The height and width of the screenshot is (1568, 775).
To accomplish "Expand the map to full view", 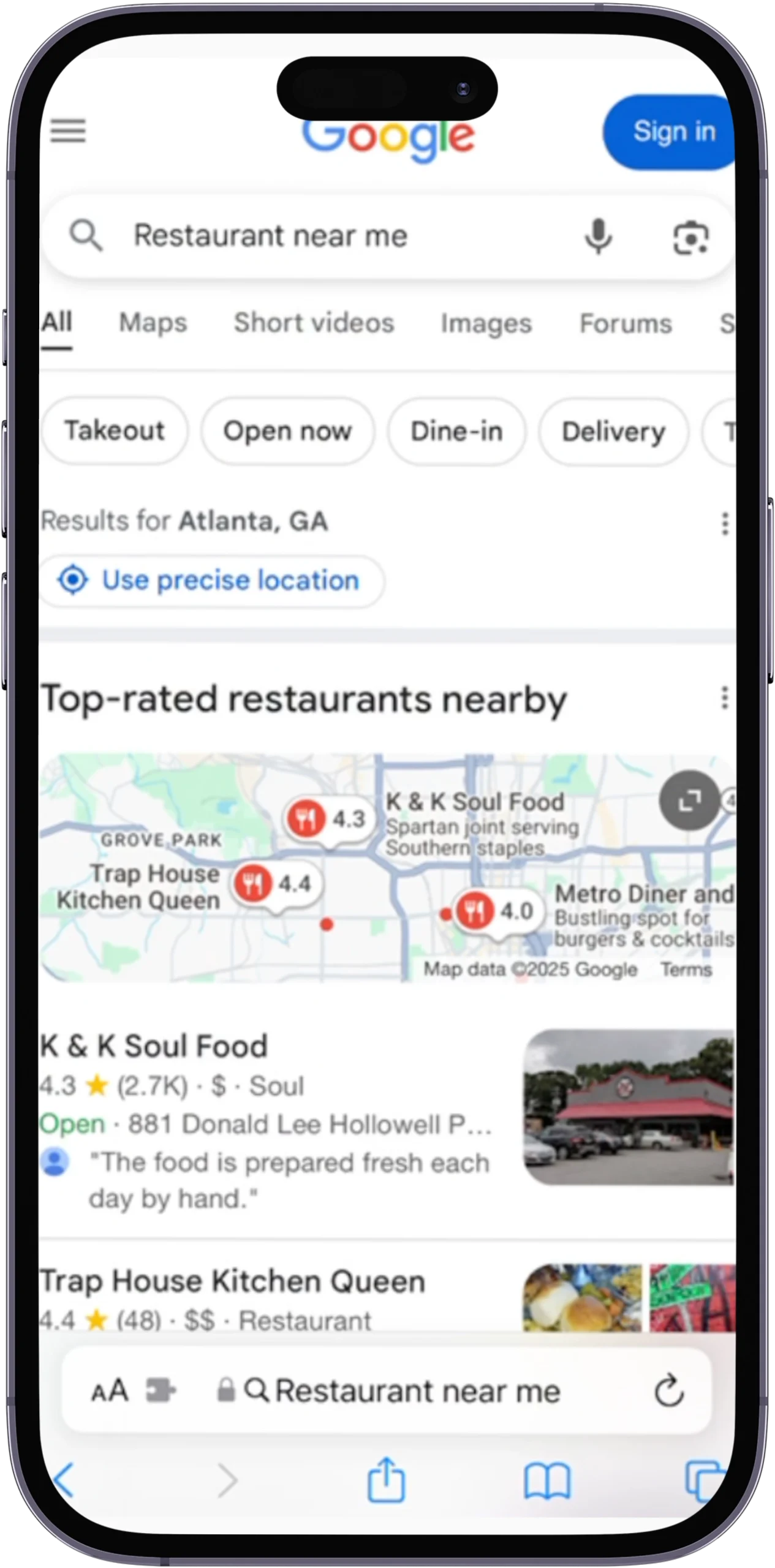I will click(x=689, y=801).
